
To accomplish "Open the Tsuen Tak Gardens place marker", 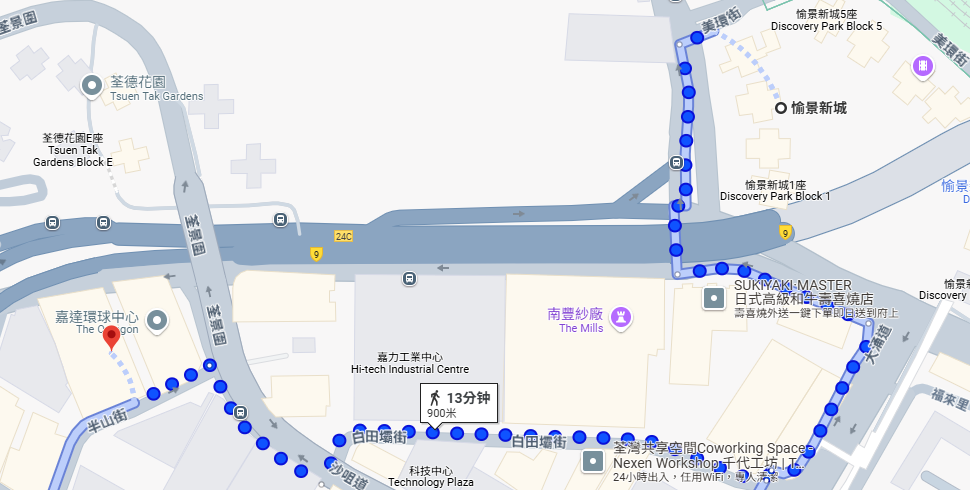I will pos(93,86).
